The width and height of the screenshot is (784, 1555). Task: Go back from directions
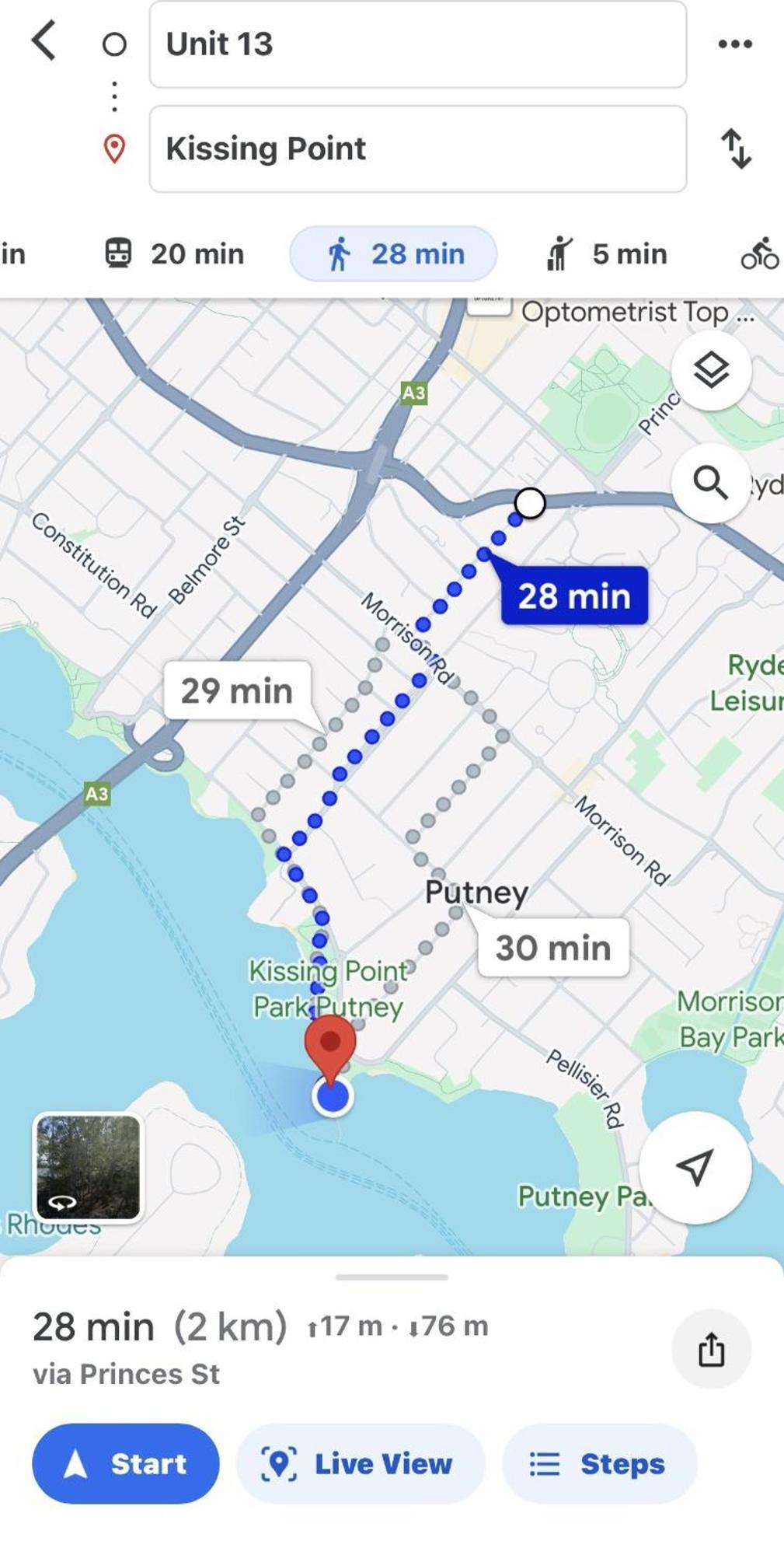[44, 41]
